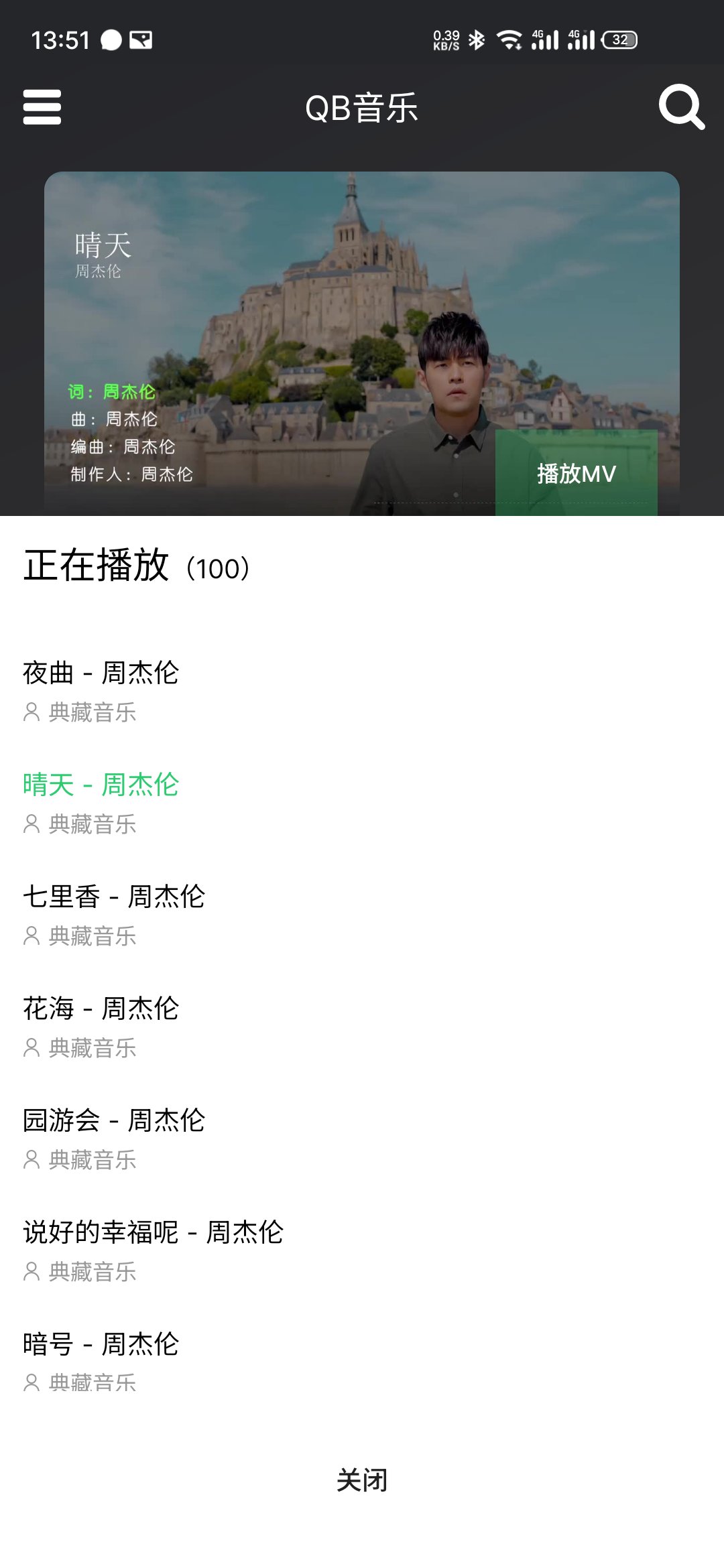Open the hamburger menu
The image size is (724, 1568).
(42, 107)
